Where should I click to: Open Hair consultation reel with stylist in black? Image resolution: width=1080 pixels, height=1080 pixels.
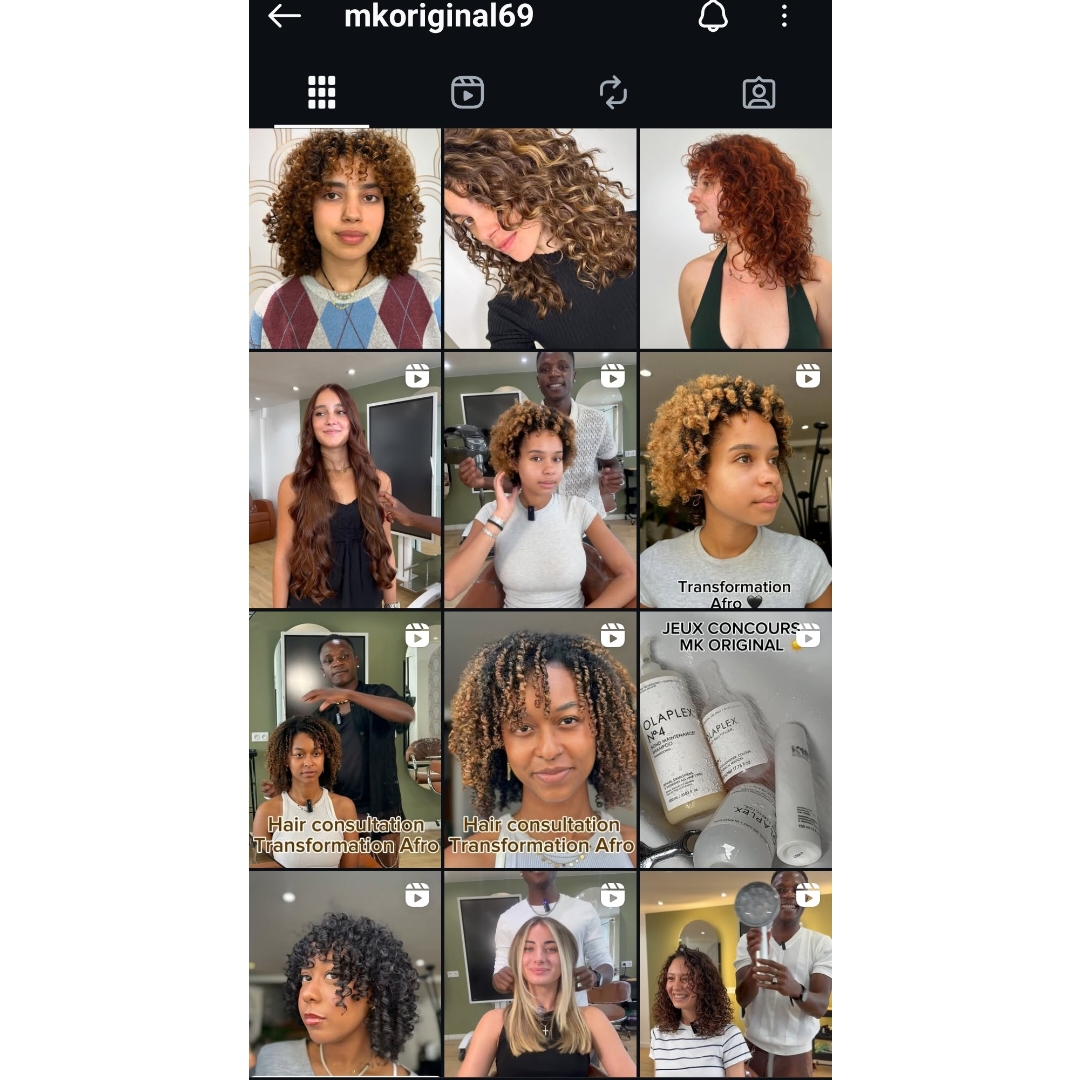coord(345,740)
